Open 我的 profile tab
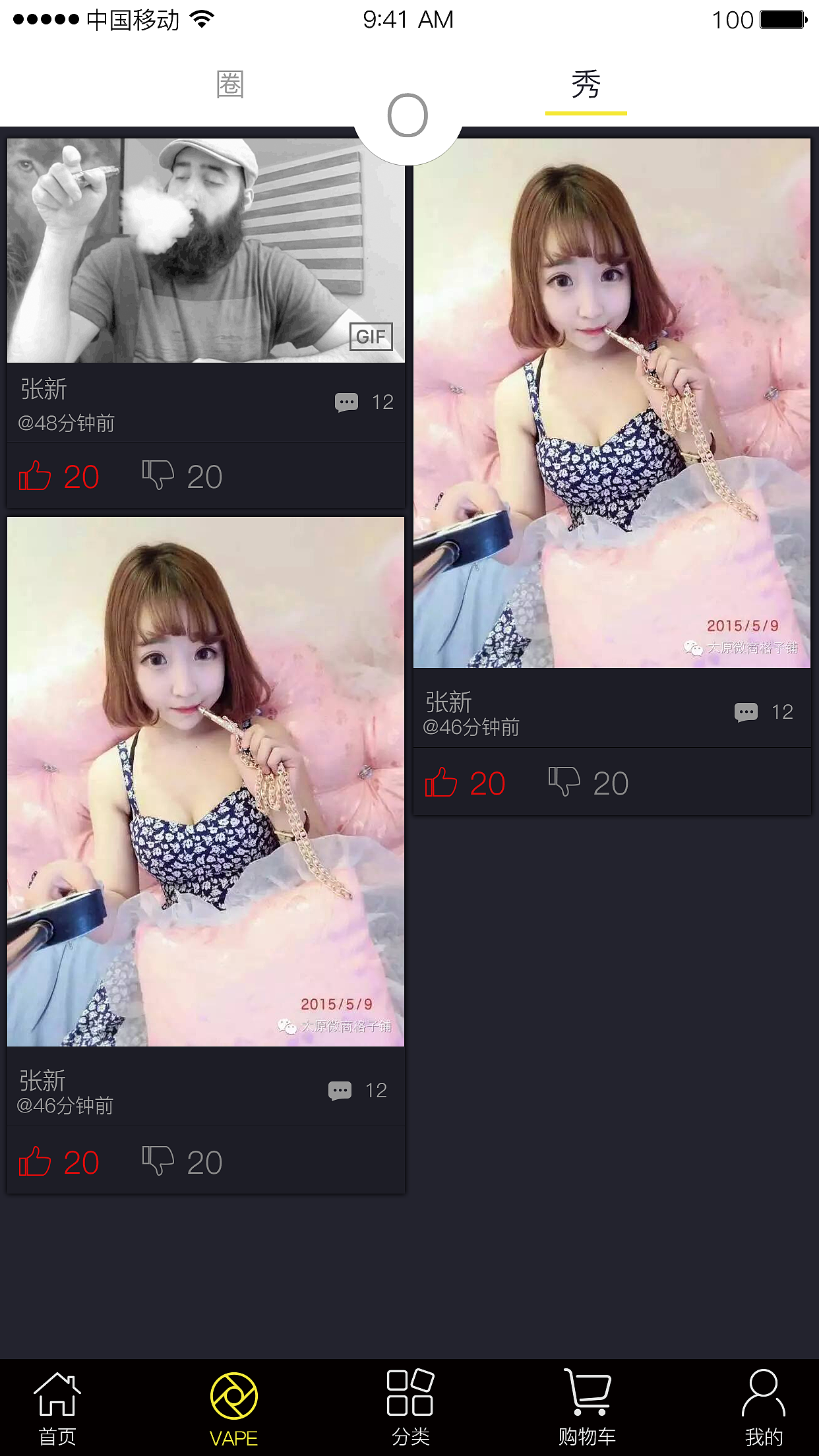Viewport: 819px width, 1456px height. 763,1407
